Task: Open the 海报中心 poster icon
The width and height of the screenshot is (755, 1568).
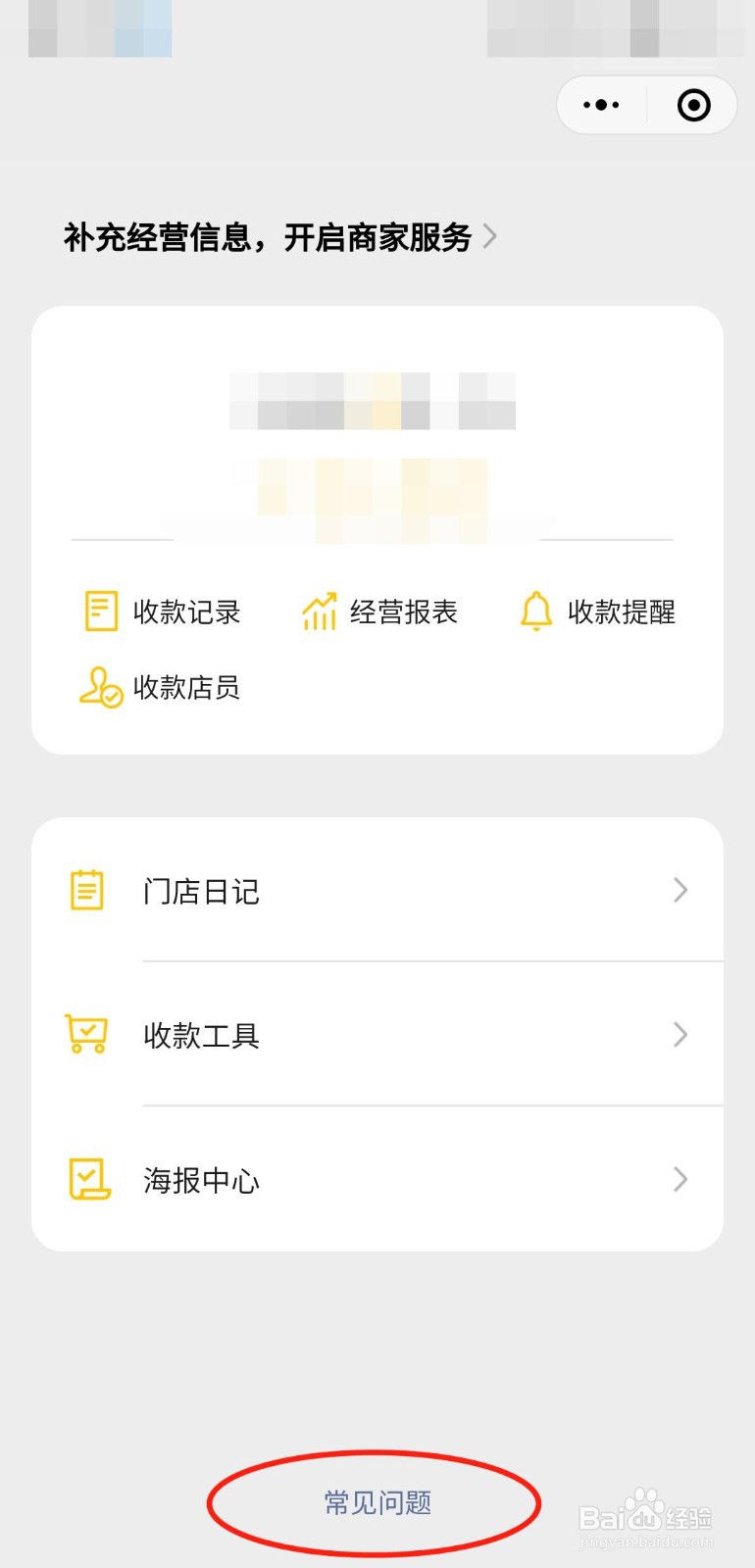Action: [86, 1179]
